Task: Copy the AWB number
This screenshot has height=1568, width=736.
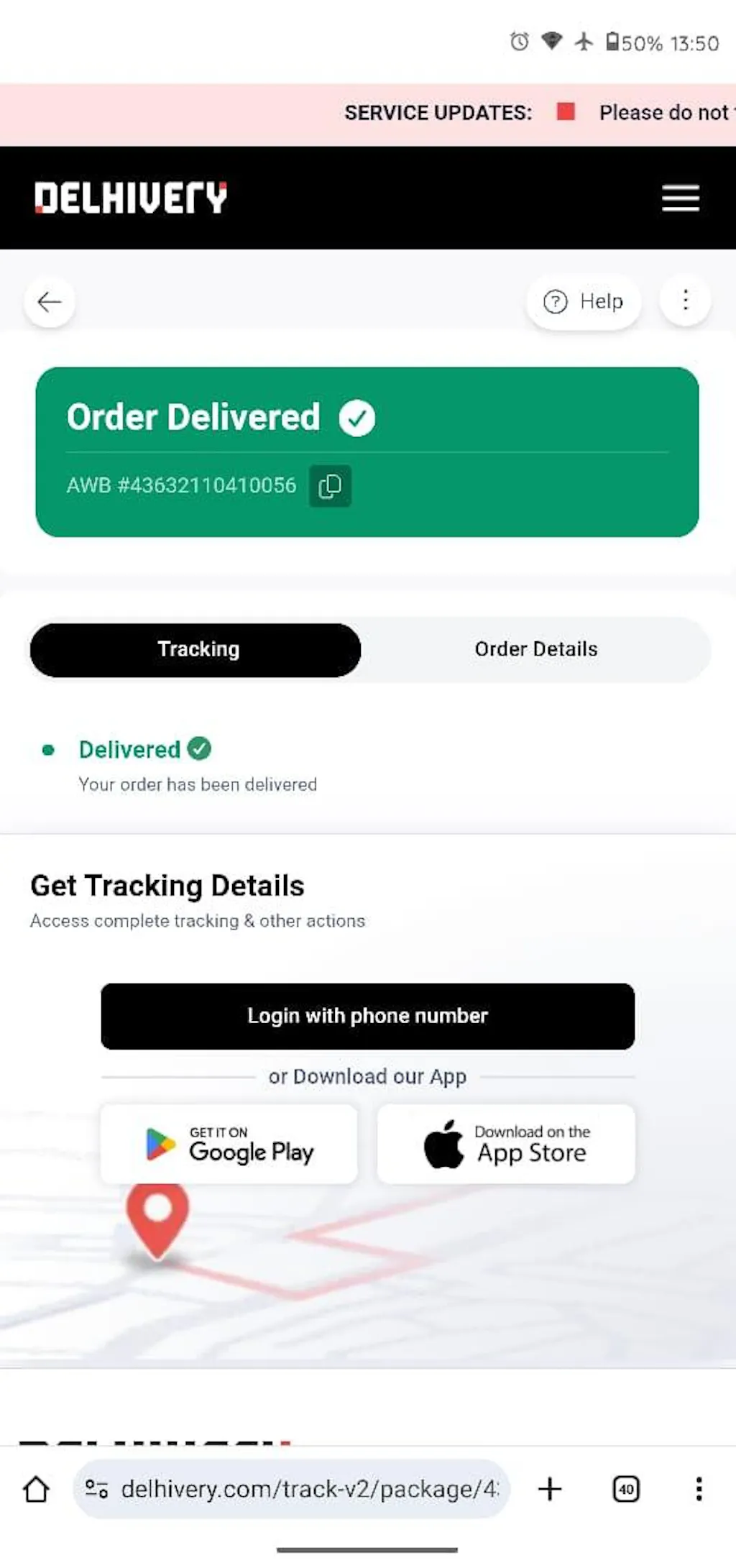Action: [330, 486]
